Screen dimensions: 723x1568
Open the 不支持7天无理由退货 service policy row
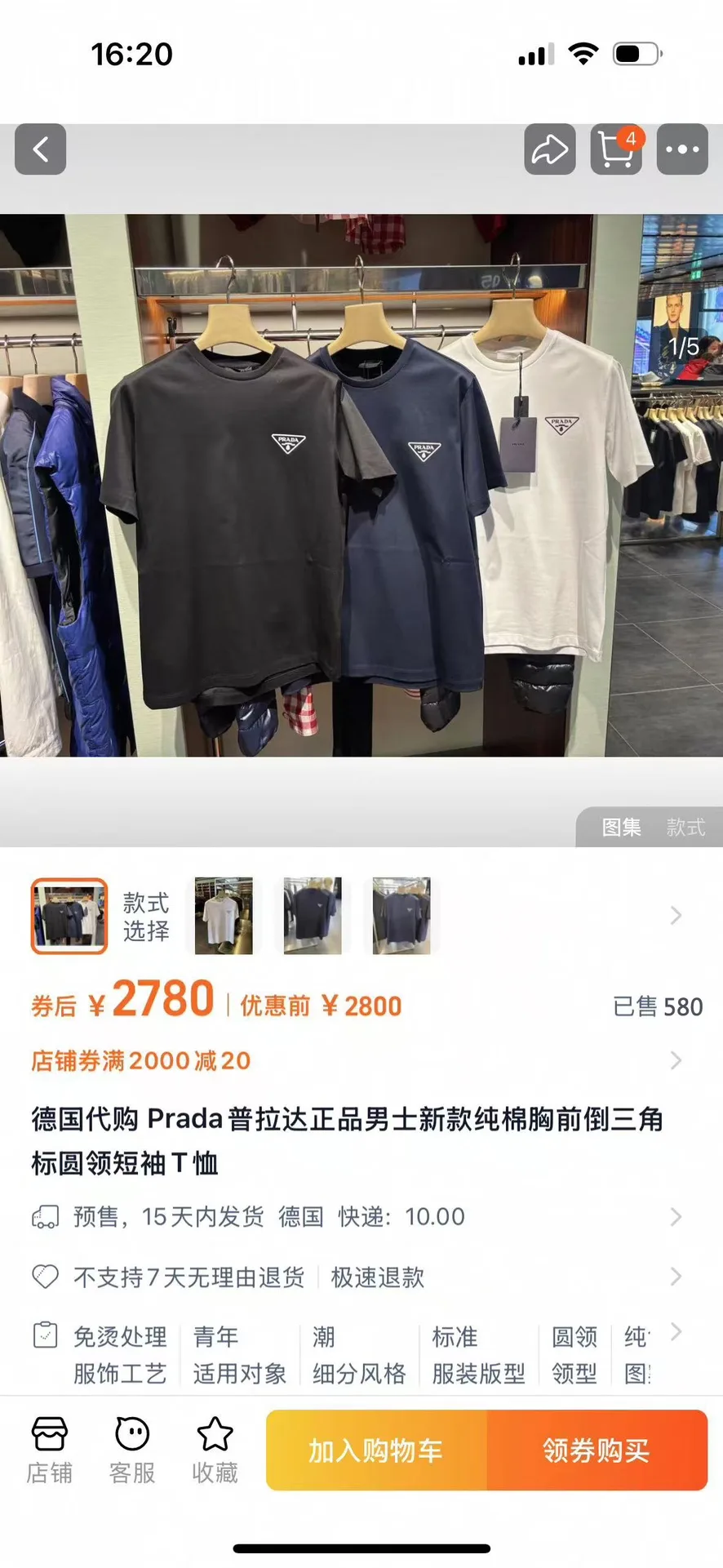coord(361,1277)
